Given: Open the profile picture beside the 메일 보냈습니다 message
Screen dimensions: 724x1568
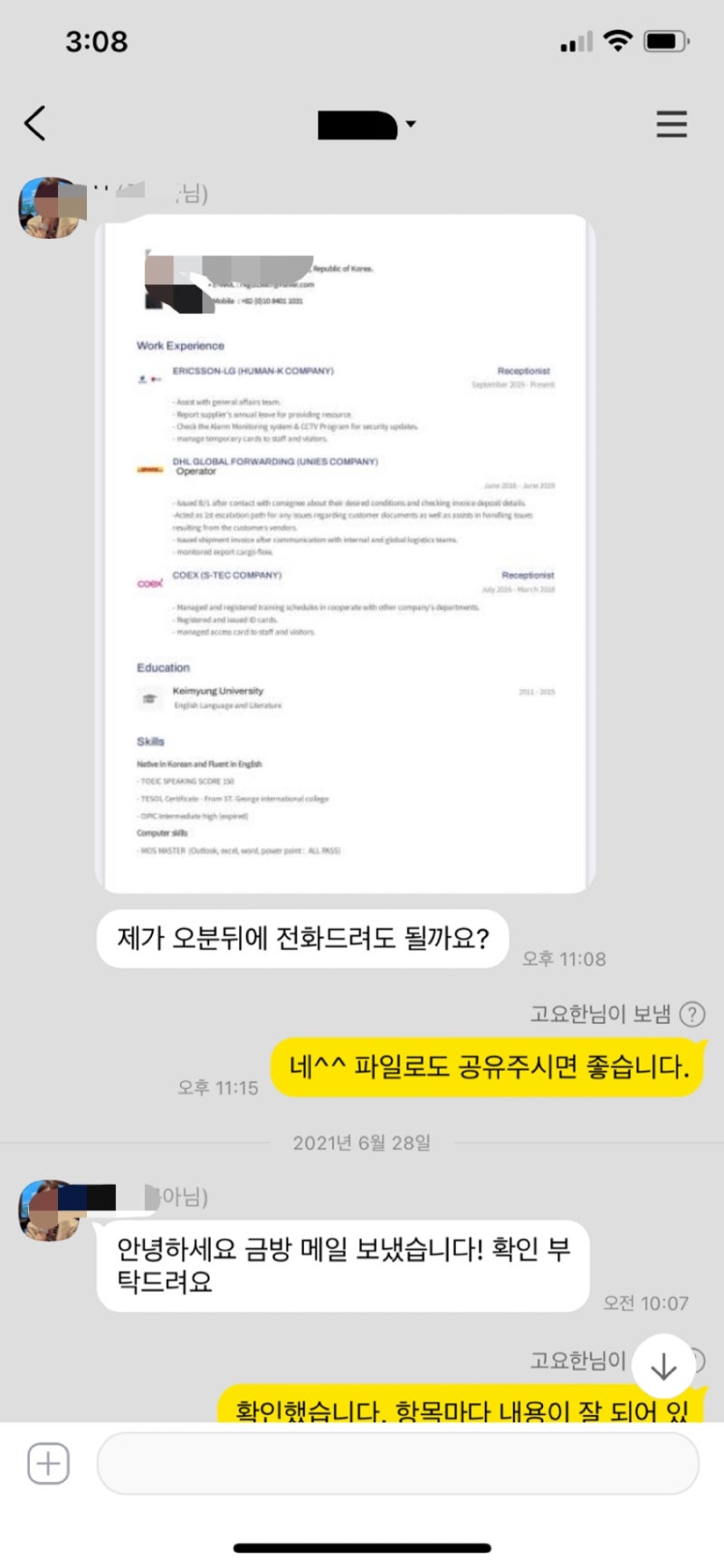Looking at the screenshot, I should tap(49, 1209).
